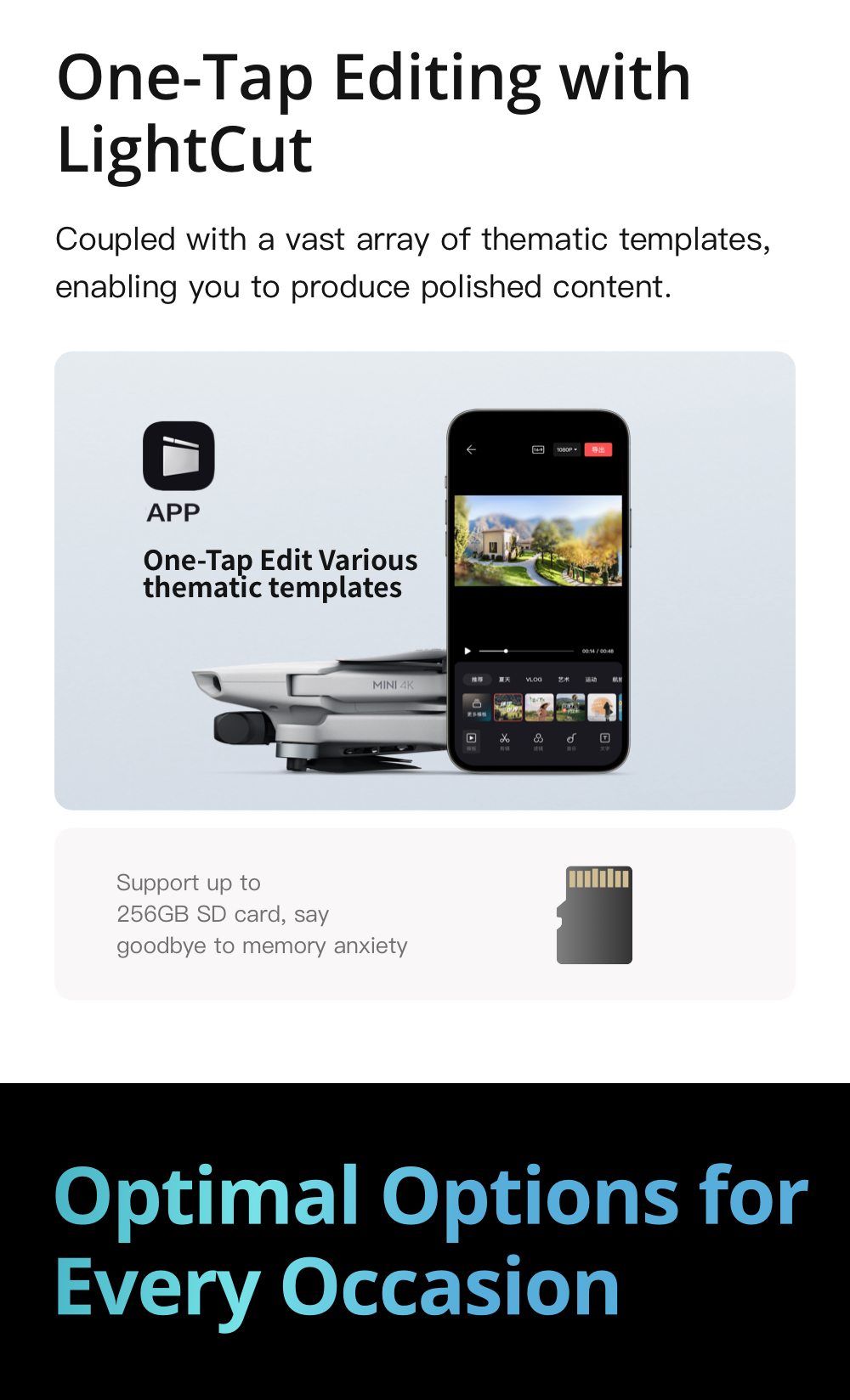Select the currently highlighted template thumbnail
The width and height of the screenshot is (850, 1400).
(x=508, y=707)
